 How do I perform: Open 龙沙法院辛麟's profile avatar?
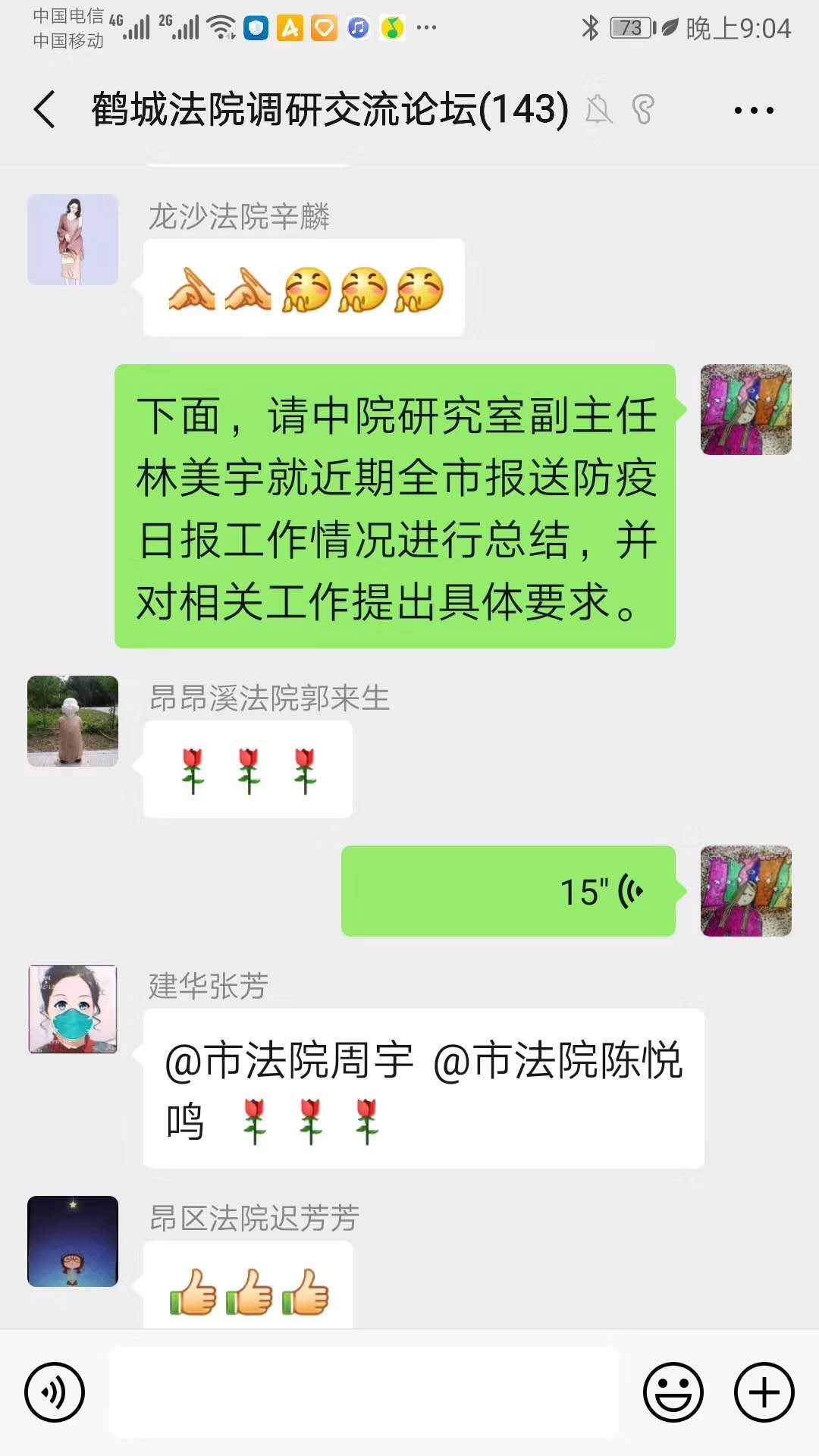pos(73,240)
